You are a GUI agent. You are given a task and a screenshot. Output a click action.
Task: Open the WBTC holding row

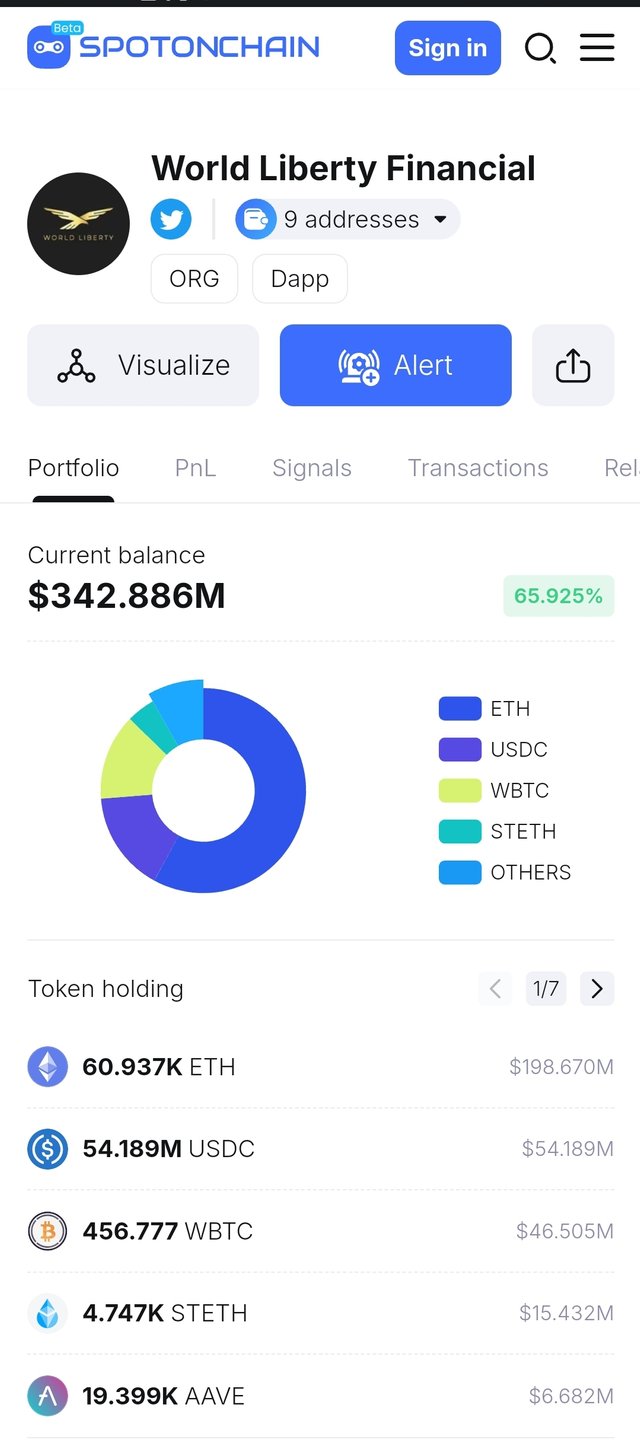320,1231
